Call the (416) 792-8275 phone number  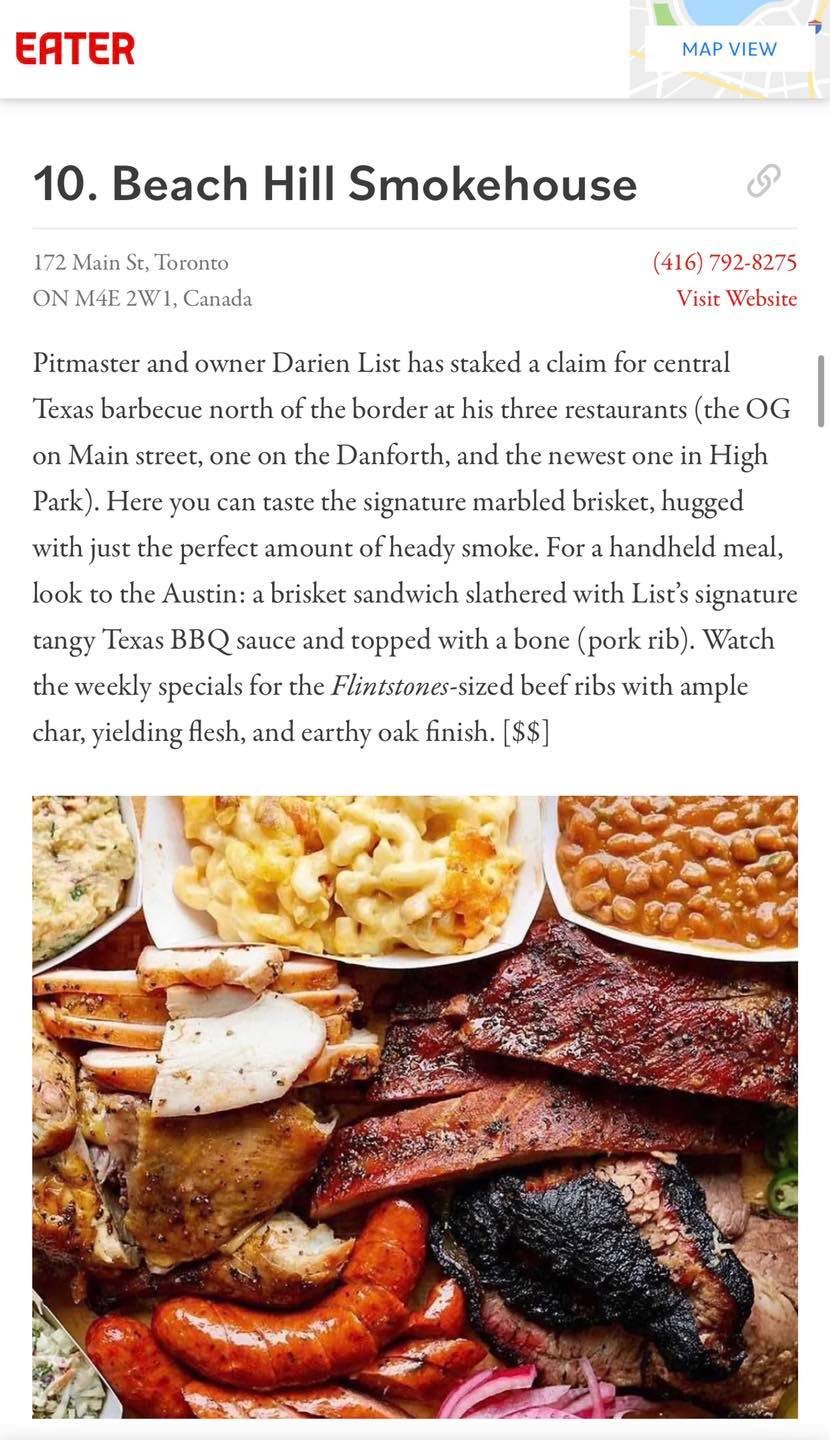click(724, 262)
